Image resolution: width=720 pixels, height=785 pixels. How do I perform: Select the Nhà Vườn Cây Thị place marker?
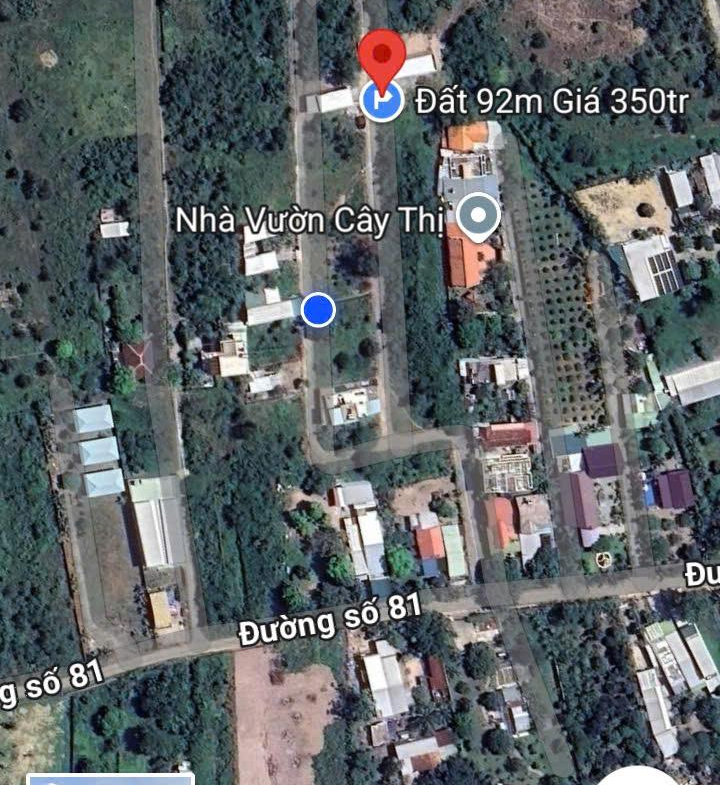click(478, 217)
